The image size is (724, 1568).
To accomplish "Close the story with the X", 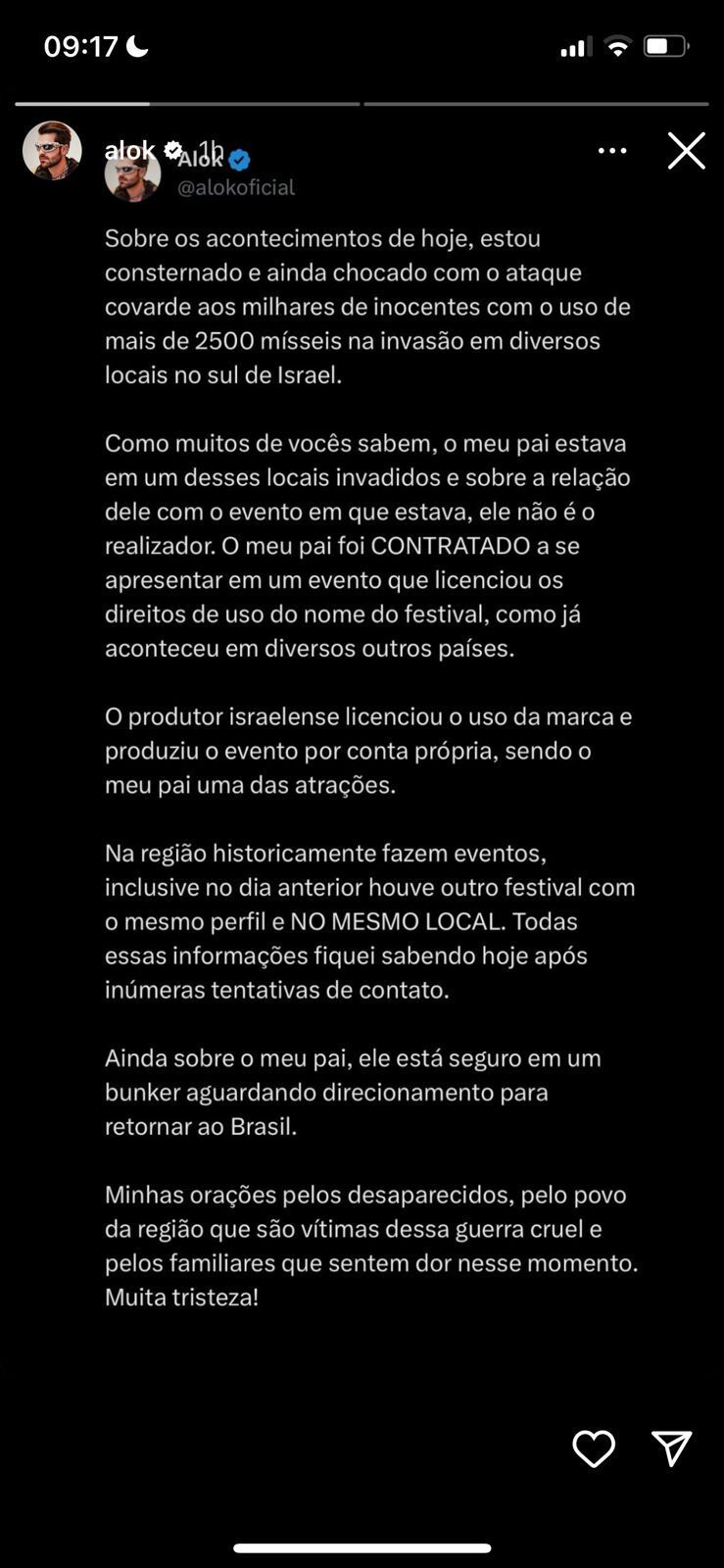I will (x=687, y=150).
